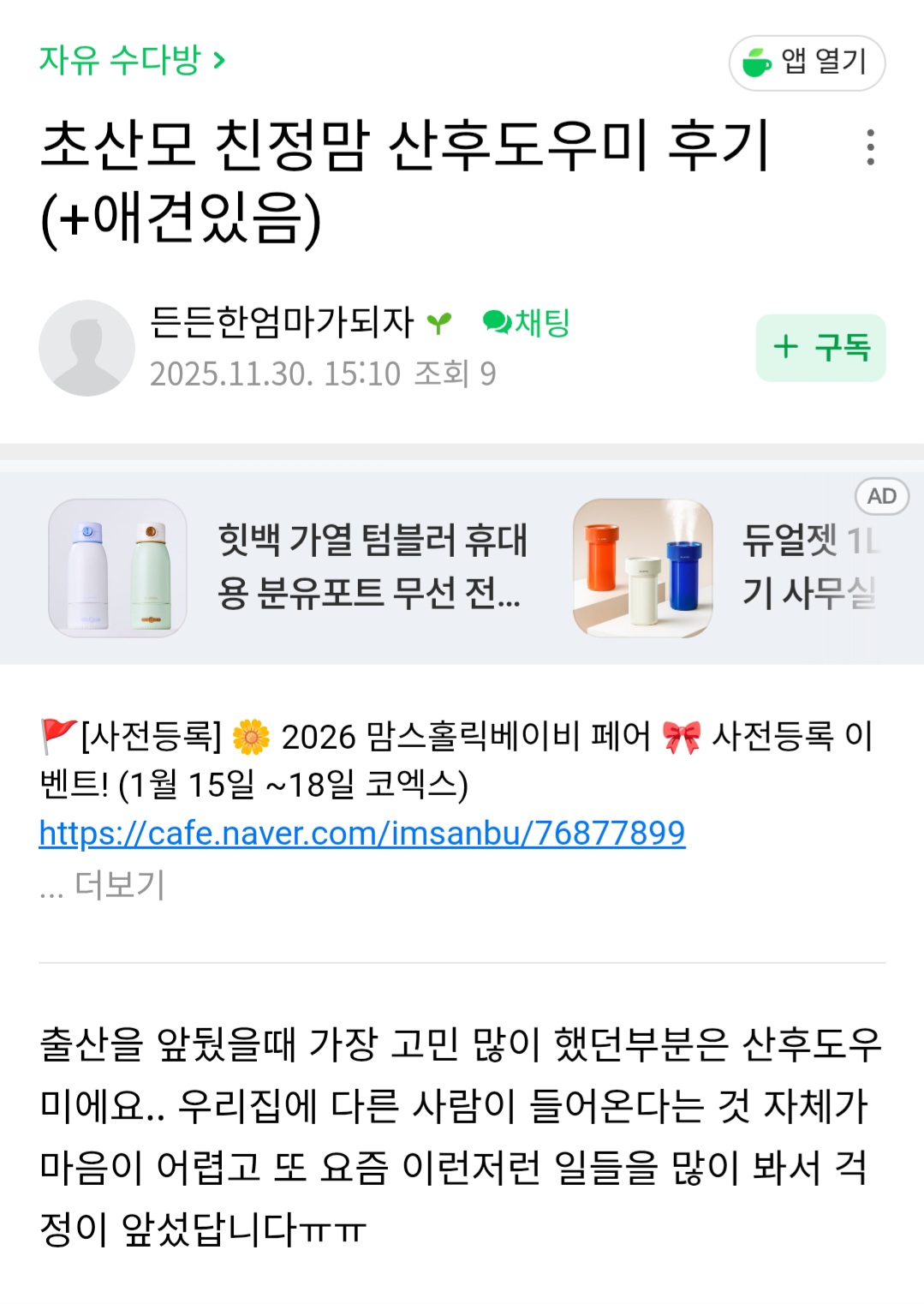
Task: Expand the notice with 더보기
Action: coord(118,885)
